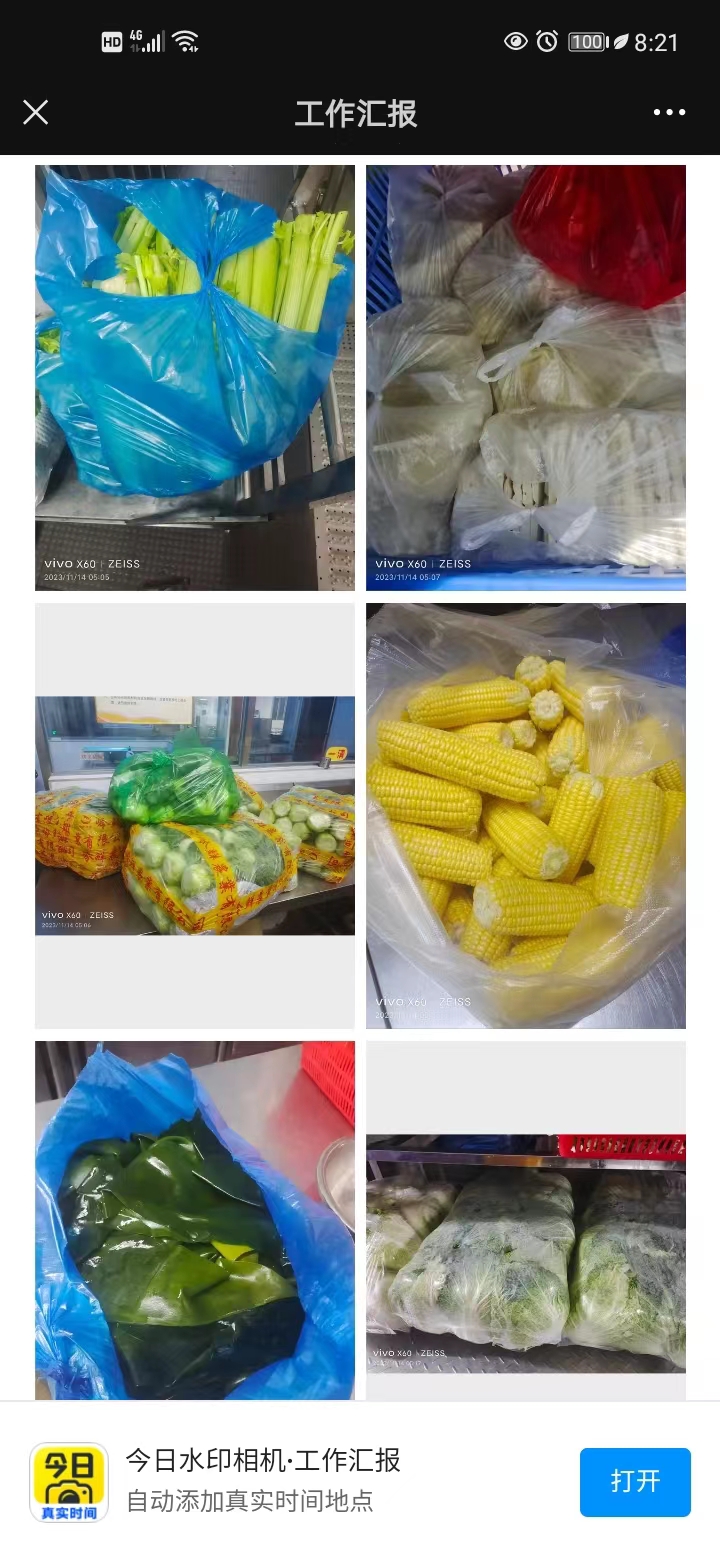Tap the 今日水印相机 app icon
This screenshot has height=1560, width=720.
69,1482
